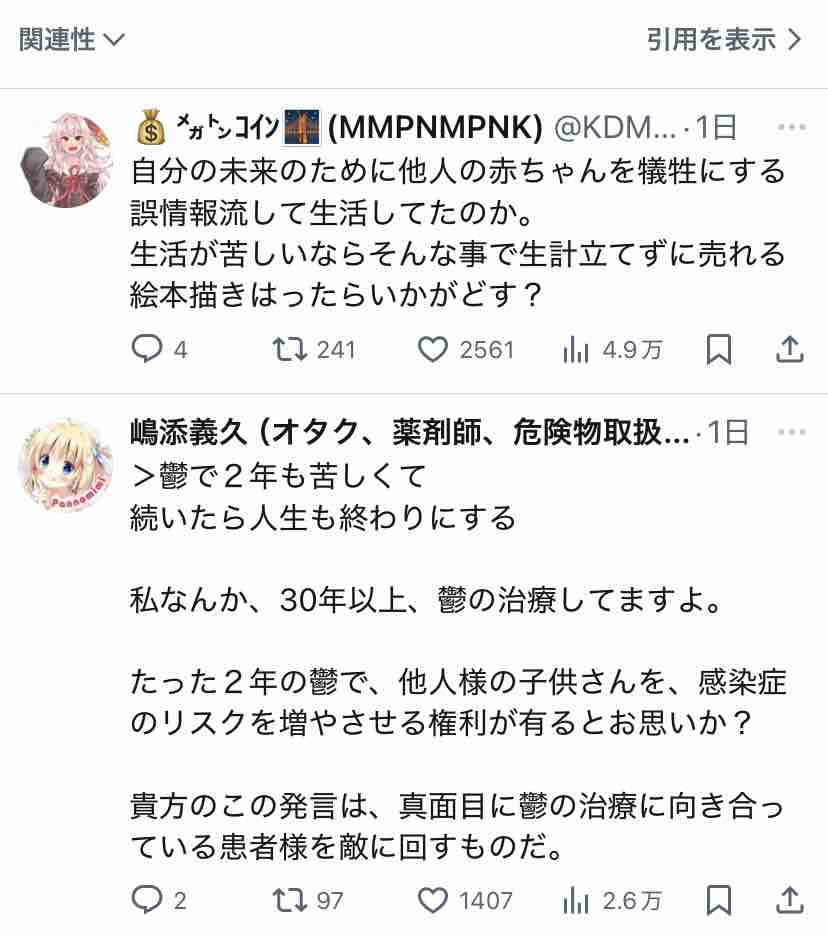Open overflow menu on メガトンコイン's post
The width and height of the screenshot is (828, 937).
tap(792, 127)
